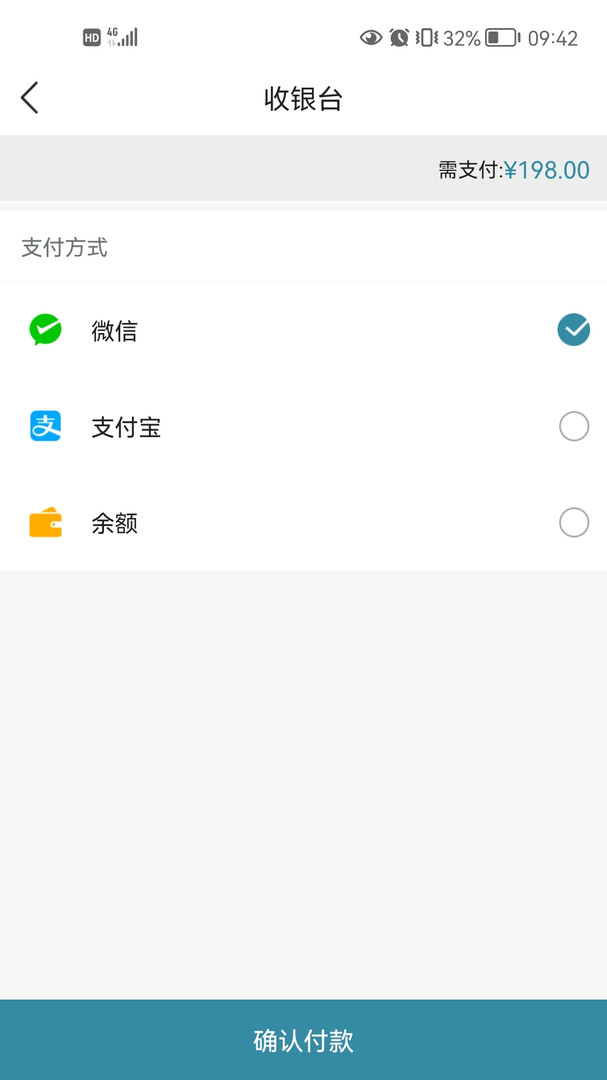This screenshot has height=1080, width=607.
Task: Pick 余额 as payment method
Action: point(573,523)
